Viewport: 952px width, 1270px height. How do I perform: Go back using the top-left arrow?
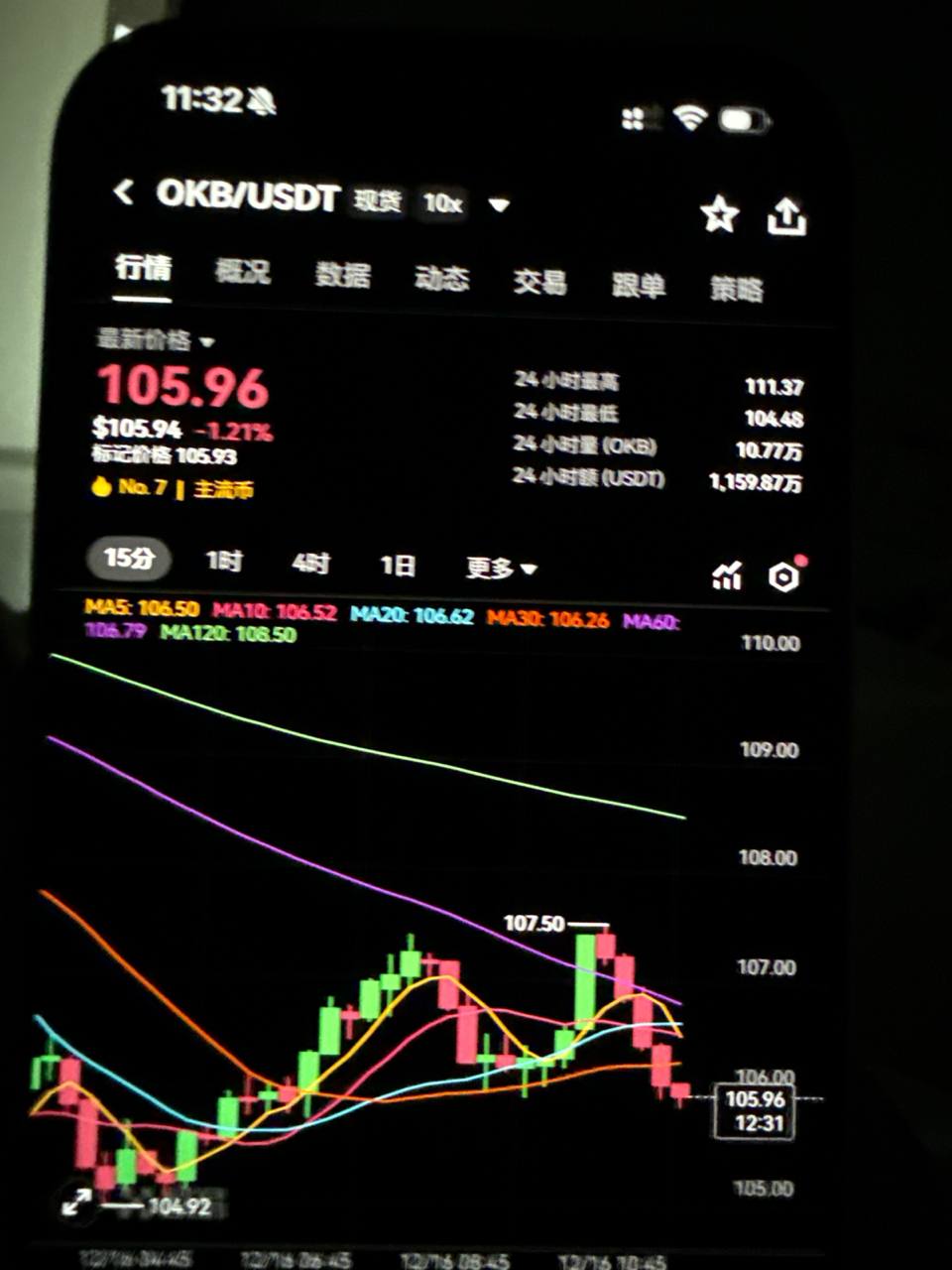click(x=124, y=191)
